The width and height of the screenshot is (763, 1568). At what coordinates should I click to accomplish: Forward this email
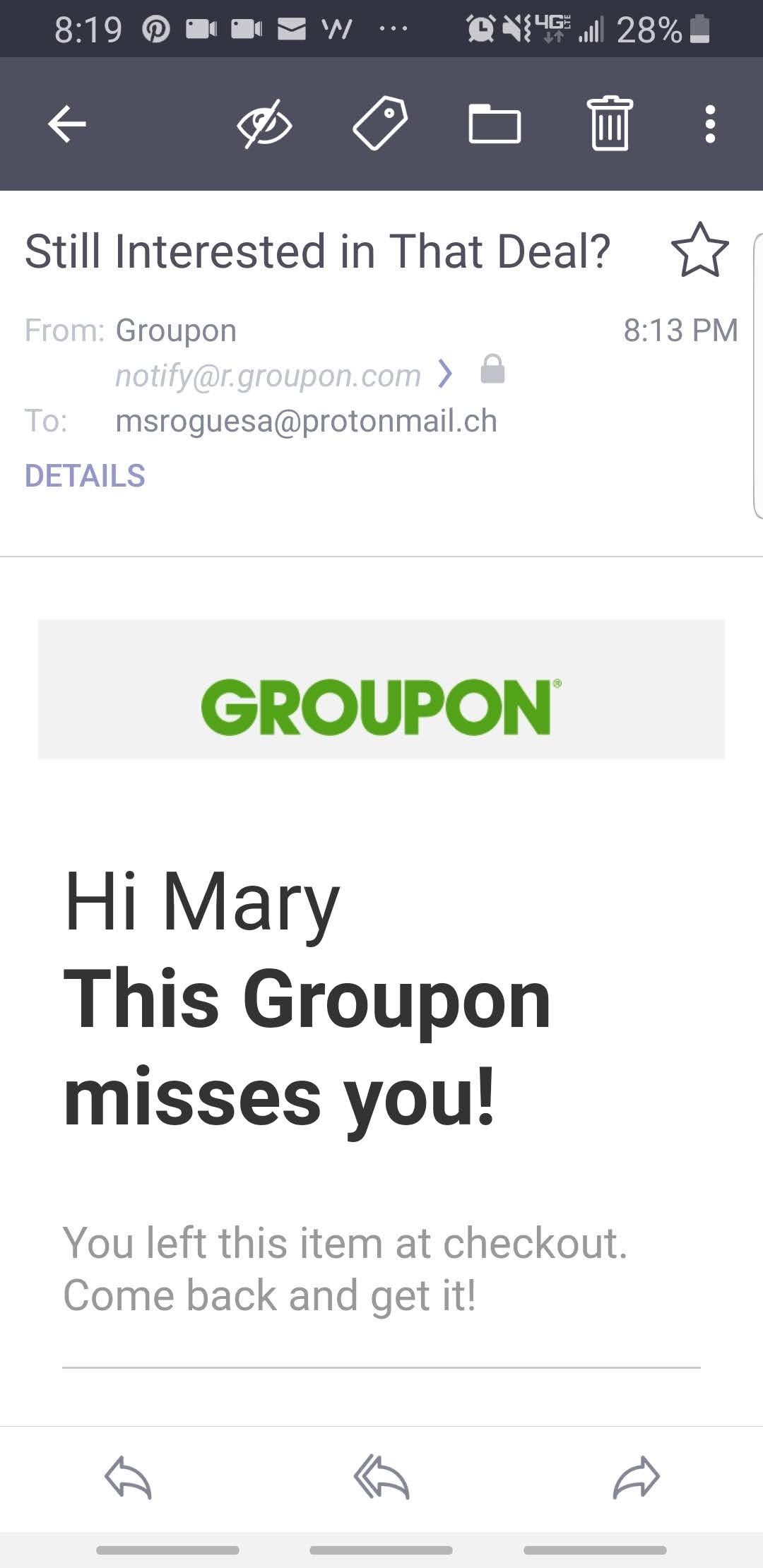(636, 1478)
